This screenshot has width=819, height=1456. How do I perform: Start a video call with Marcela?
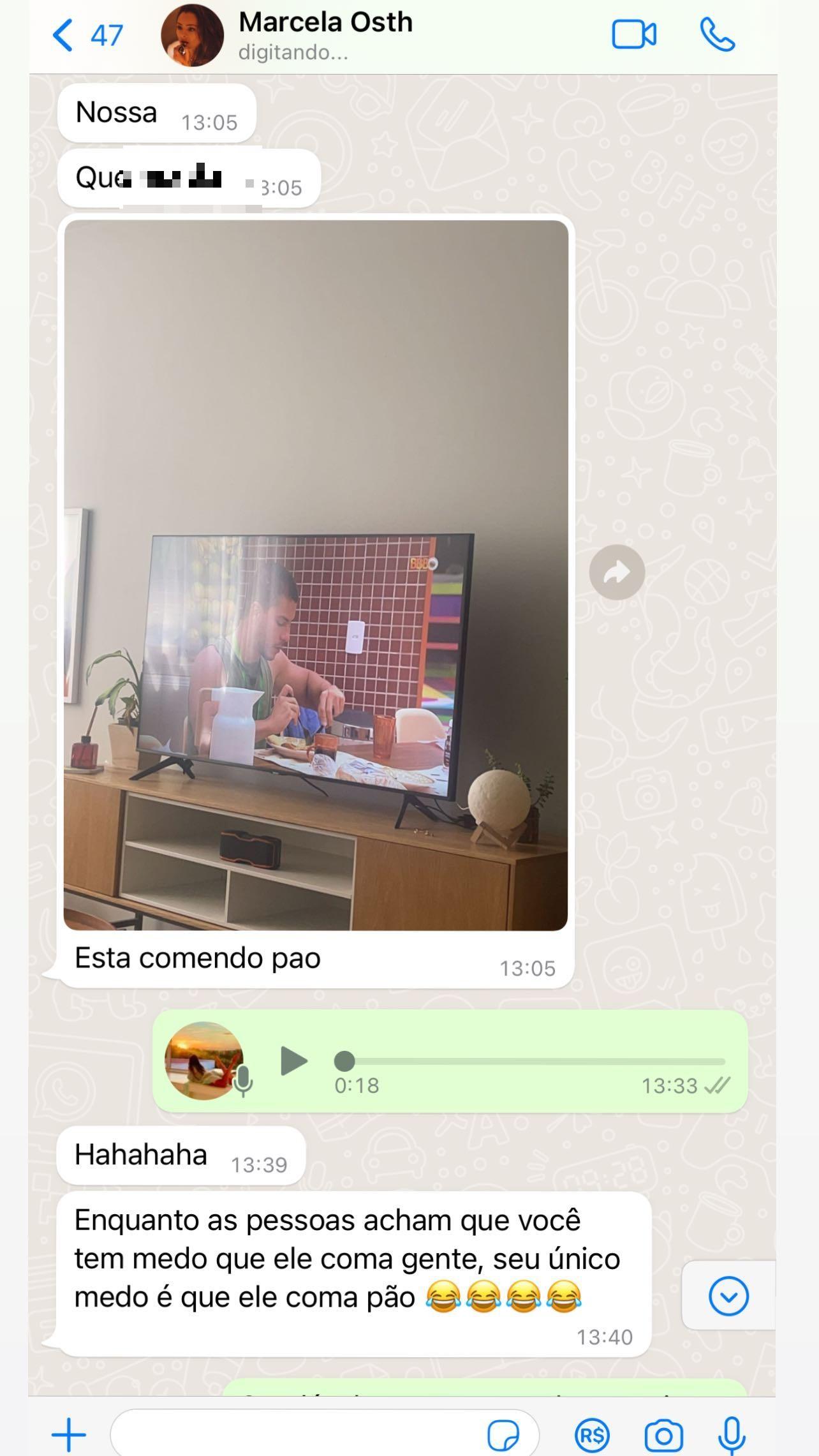634,35
